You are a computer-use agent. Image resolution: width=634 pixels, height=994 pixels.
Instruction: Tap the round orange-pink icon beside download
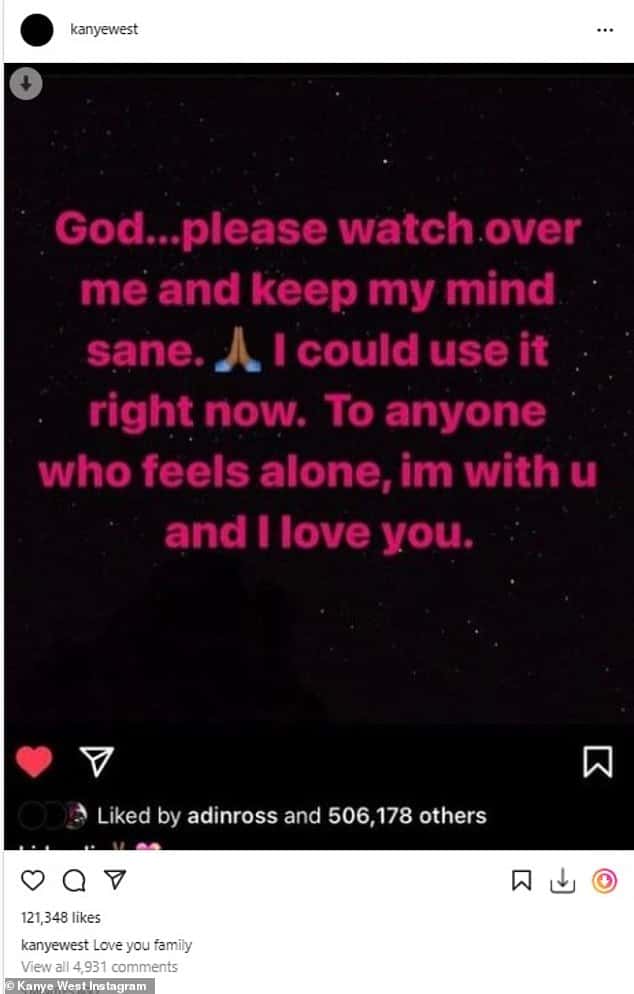point(605,880)
